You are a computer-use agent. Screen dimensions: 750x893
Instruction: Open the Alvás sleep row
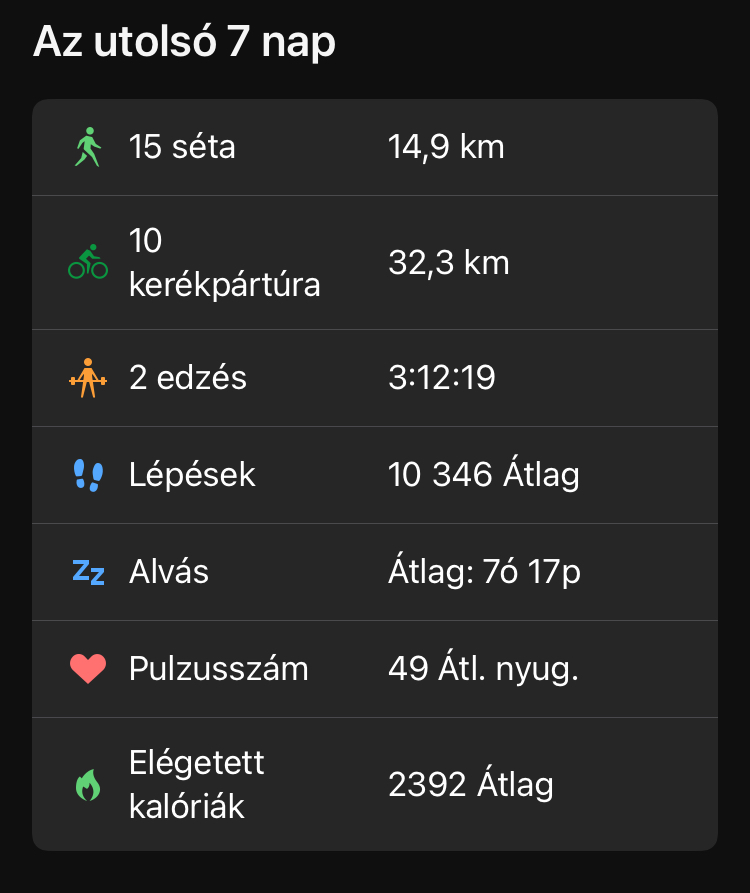coord(374,572)
